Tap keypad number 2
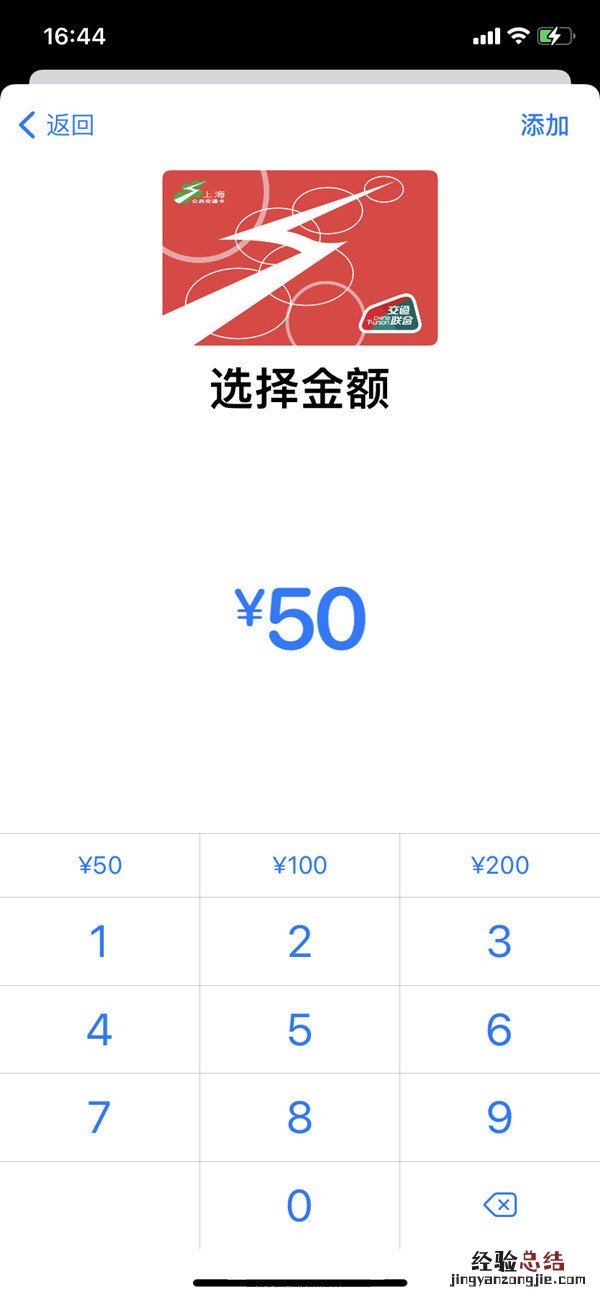 [x=300, y=941]
